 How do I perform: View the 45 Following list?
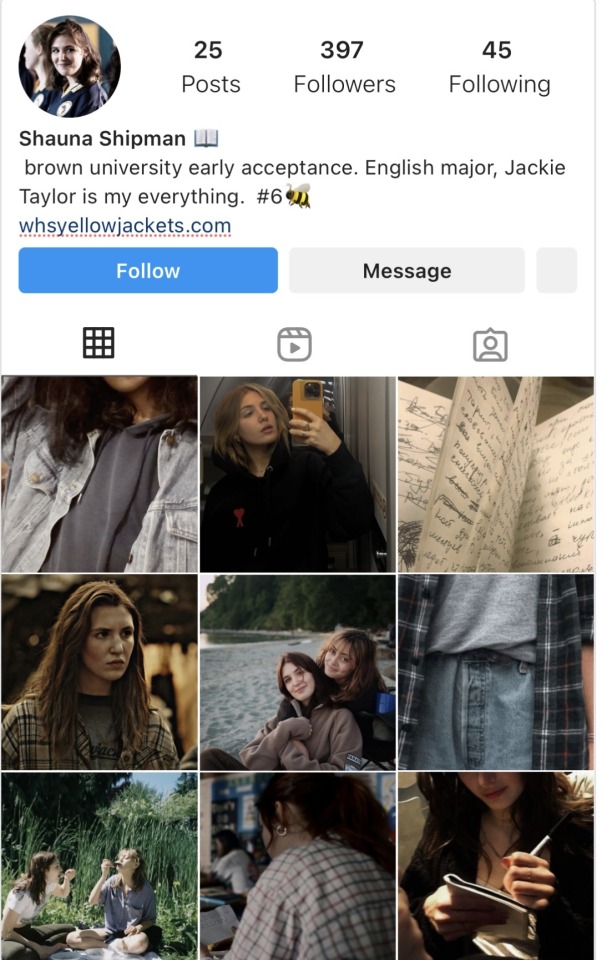pos(498,67)
